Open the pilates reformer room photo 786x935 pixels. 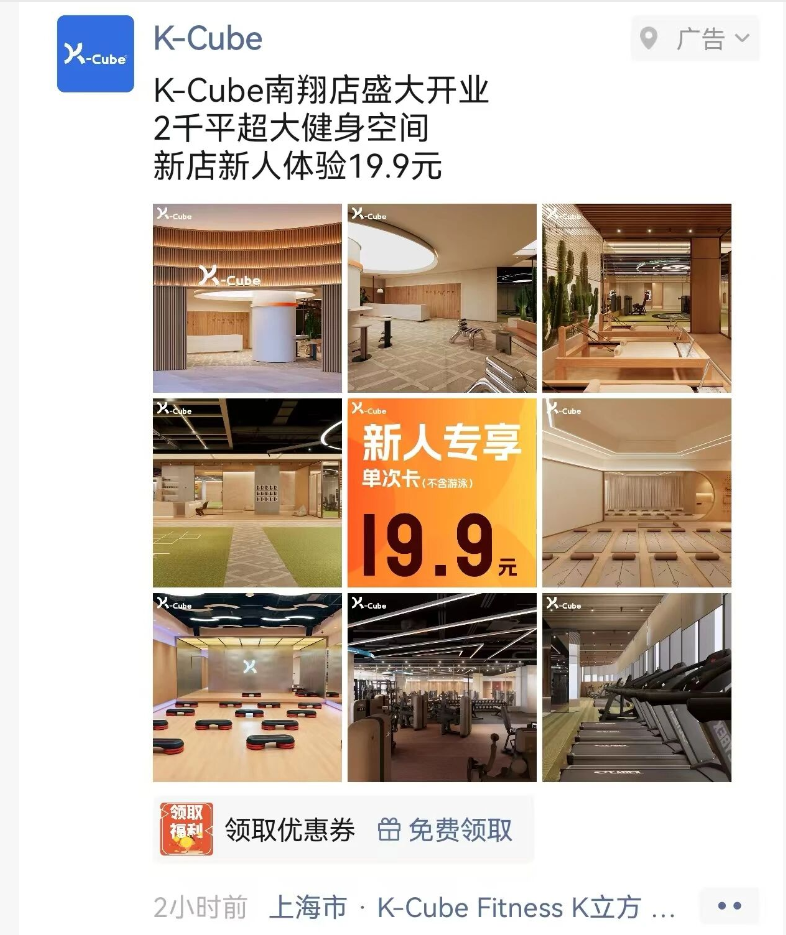click(636, 298)
